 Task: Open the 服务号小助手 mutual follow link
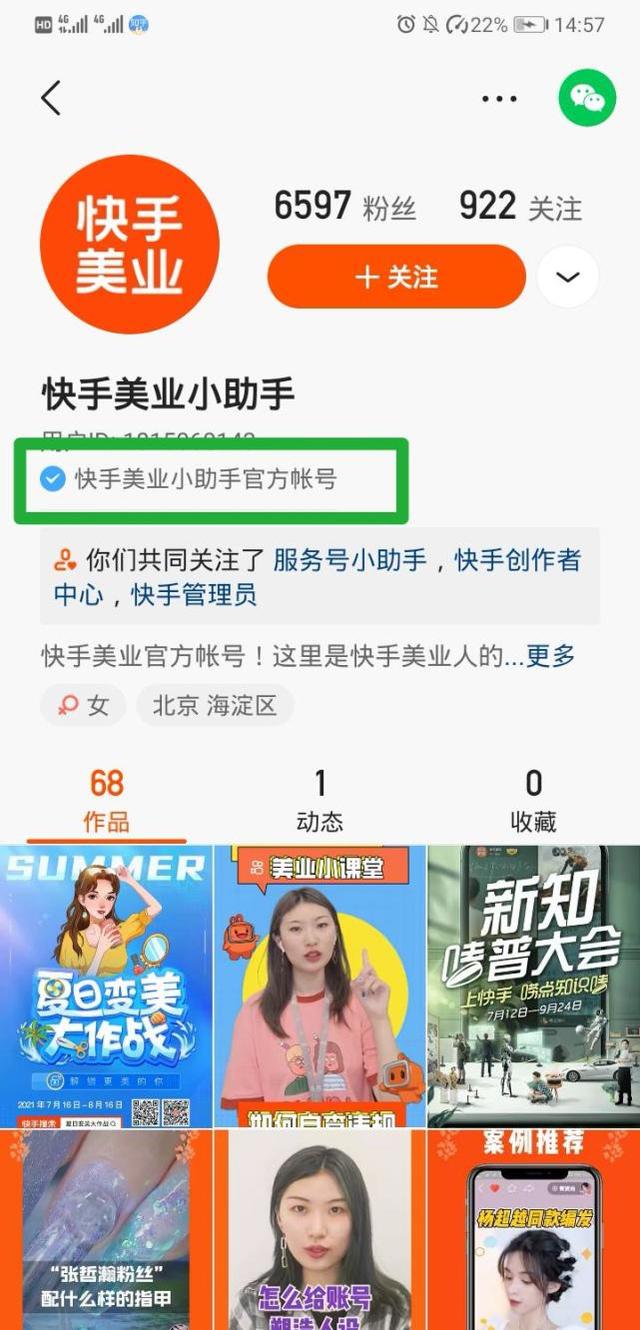(x=350, y=560)
